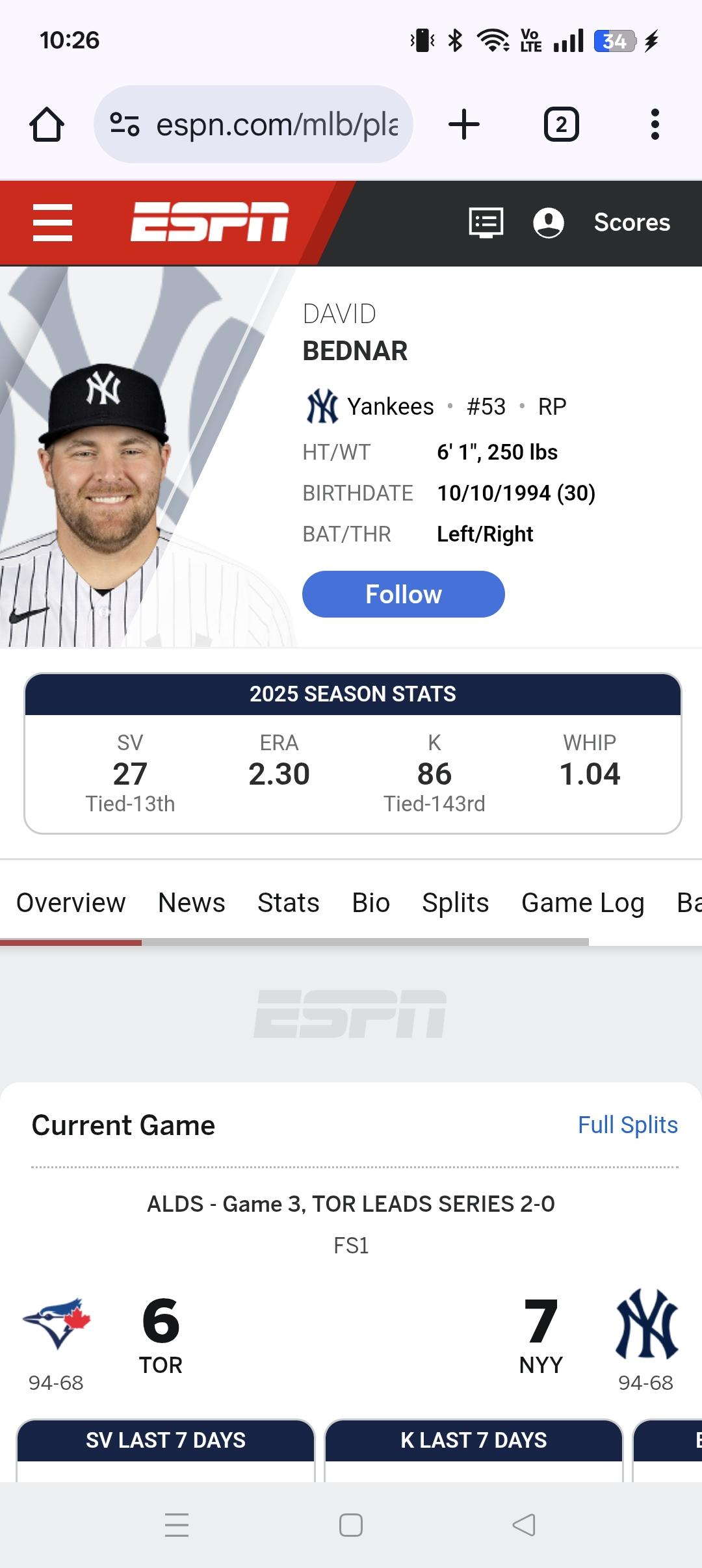
Task: Open the system recent apps button
Action: click(x=177, y=1524)
